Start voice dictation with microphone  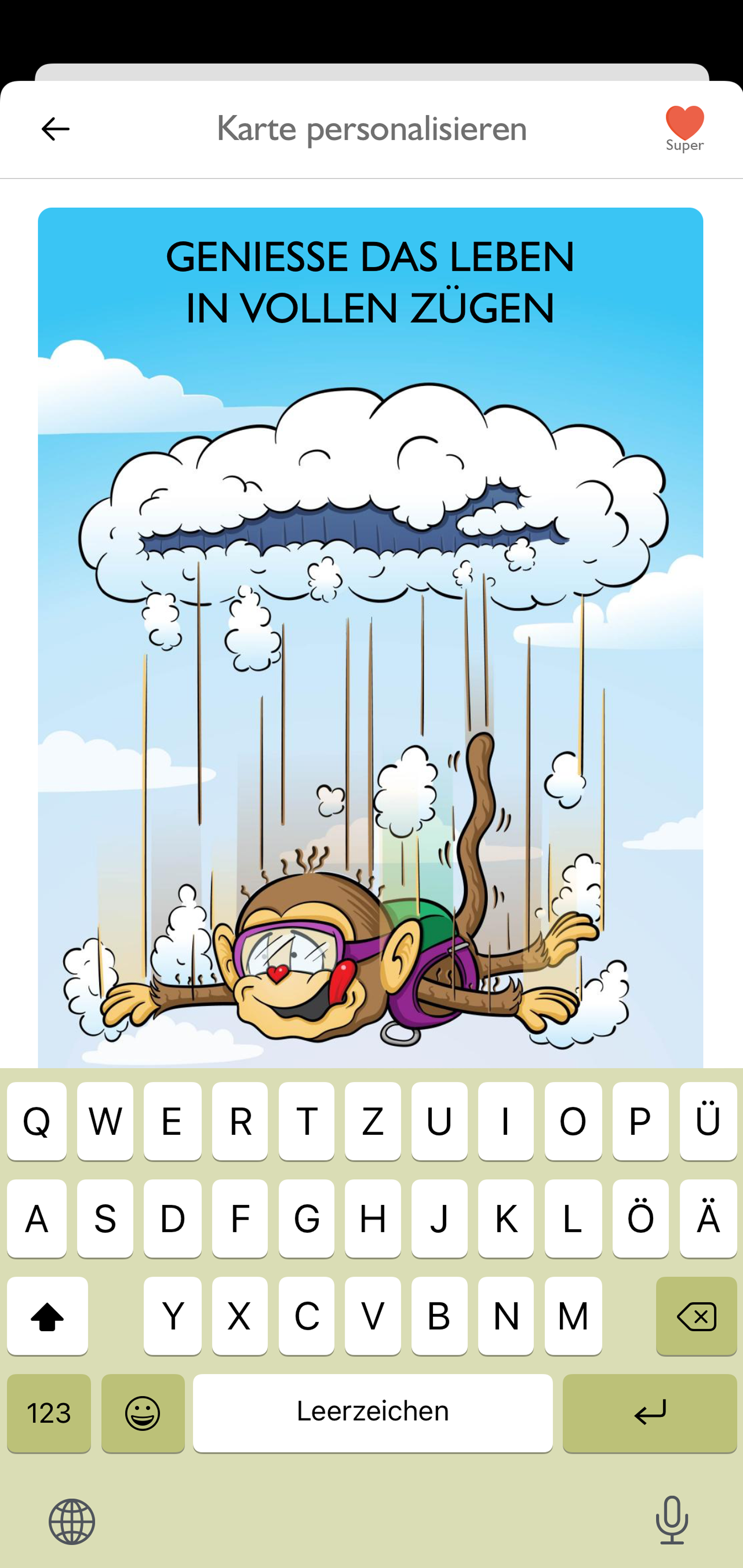(x=672, y=1520)
